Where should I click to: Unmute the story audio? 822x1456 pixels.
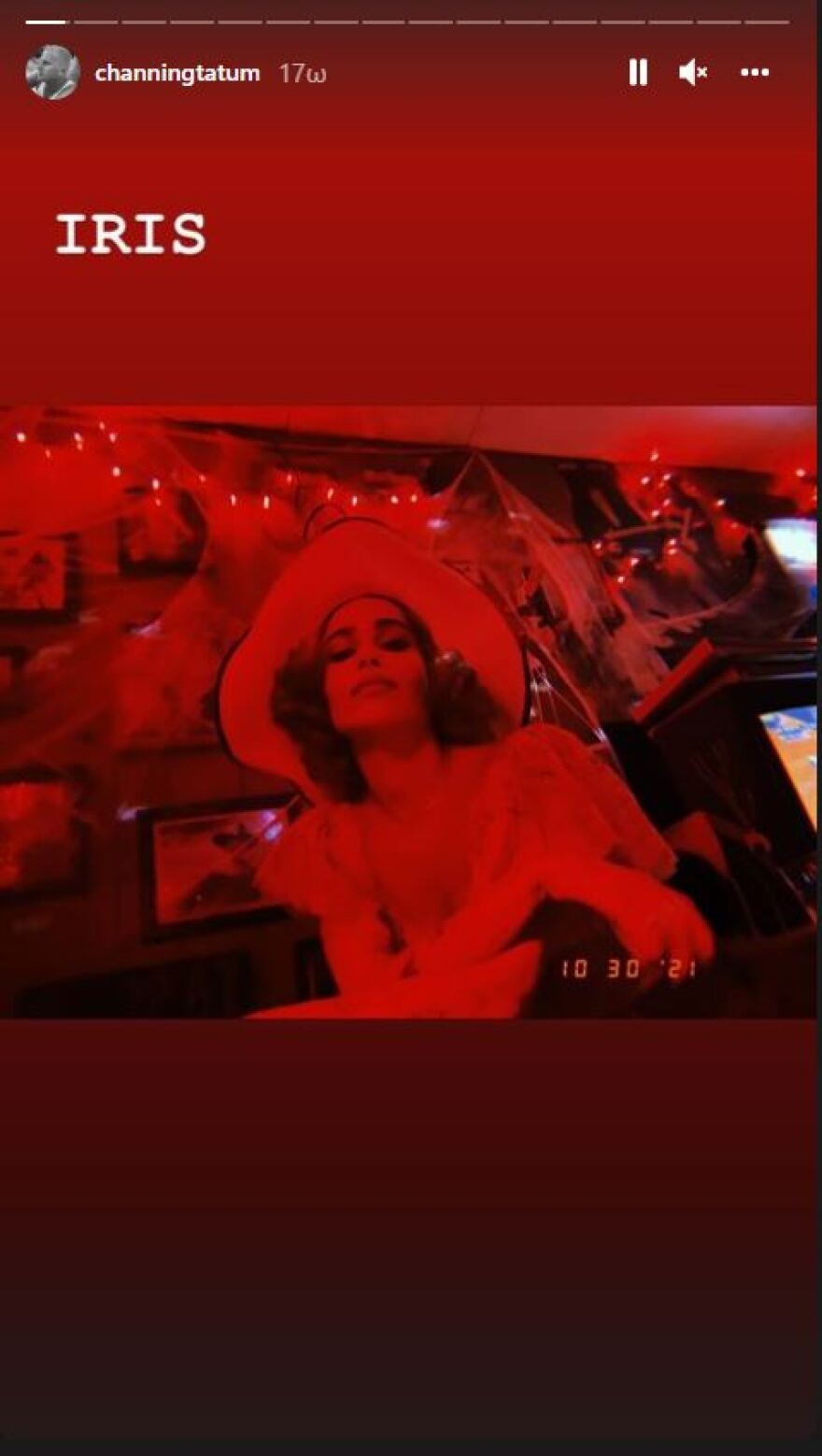click(x=692, y=72)
